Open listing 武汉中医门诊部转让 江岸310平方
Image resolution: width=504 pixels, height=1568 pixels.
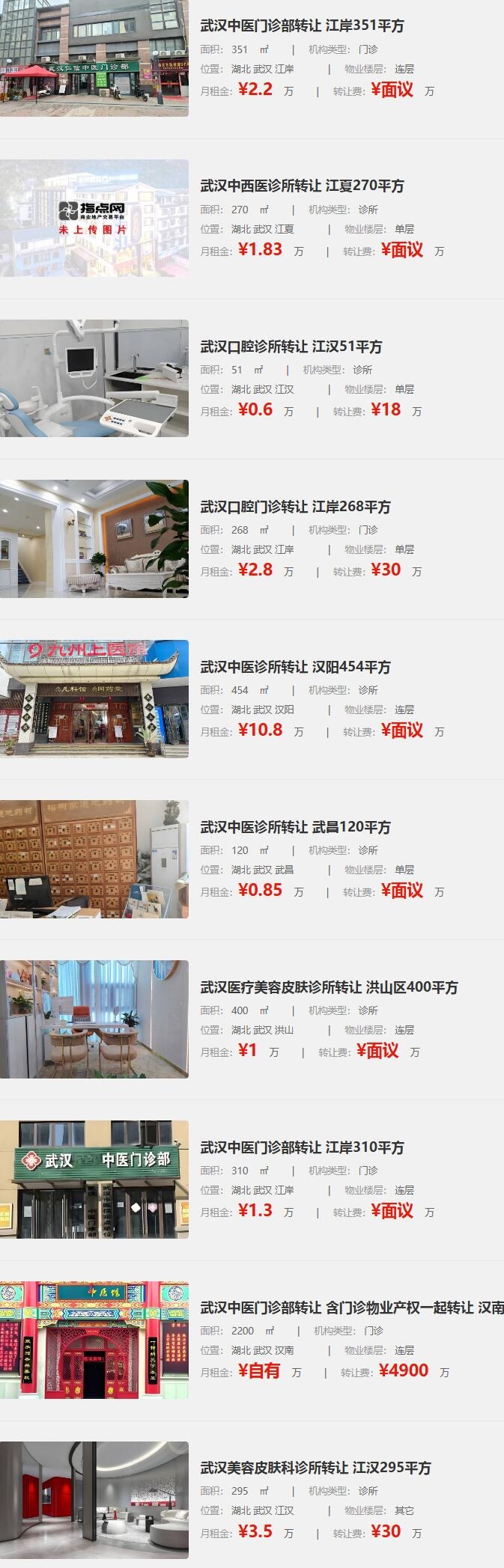302,1147
